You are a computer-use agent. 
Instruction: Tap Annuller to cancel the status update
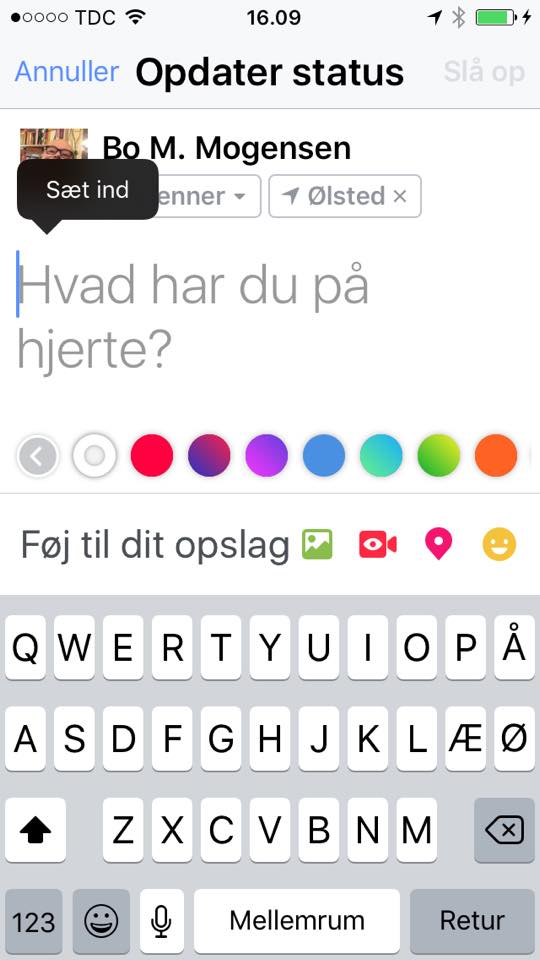[x=67, y=72]
